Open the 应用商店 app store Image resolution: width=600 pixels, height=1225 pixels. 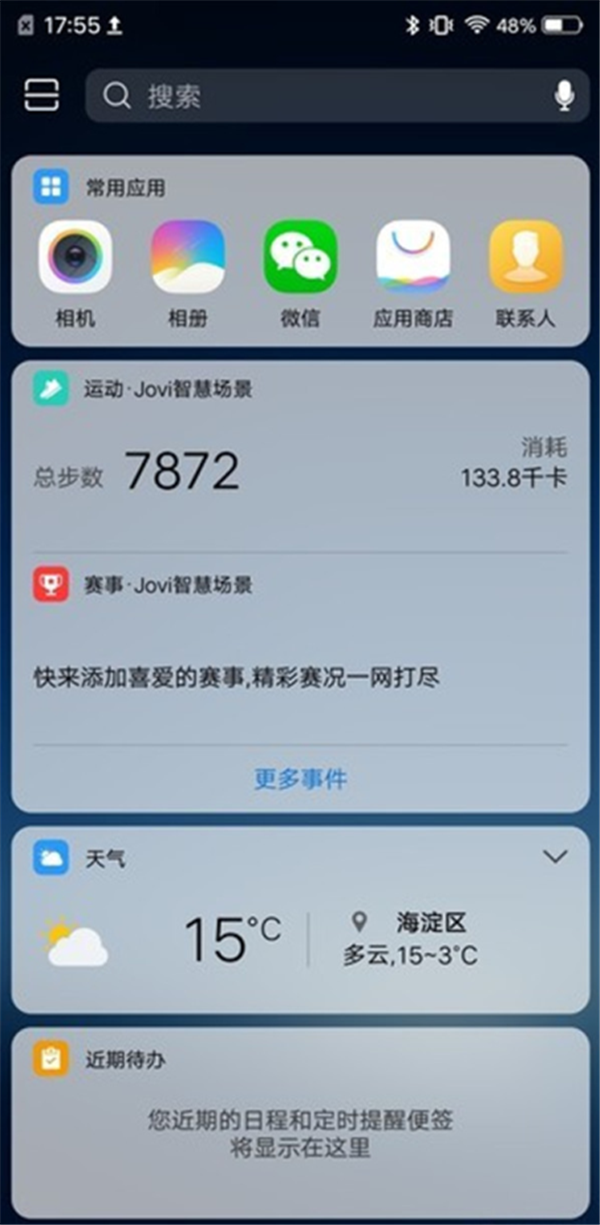(413, 258)
